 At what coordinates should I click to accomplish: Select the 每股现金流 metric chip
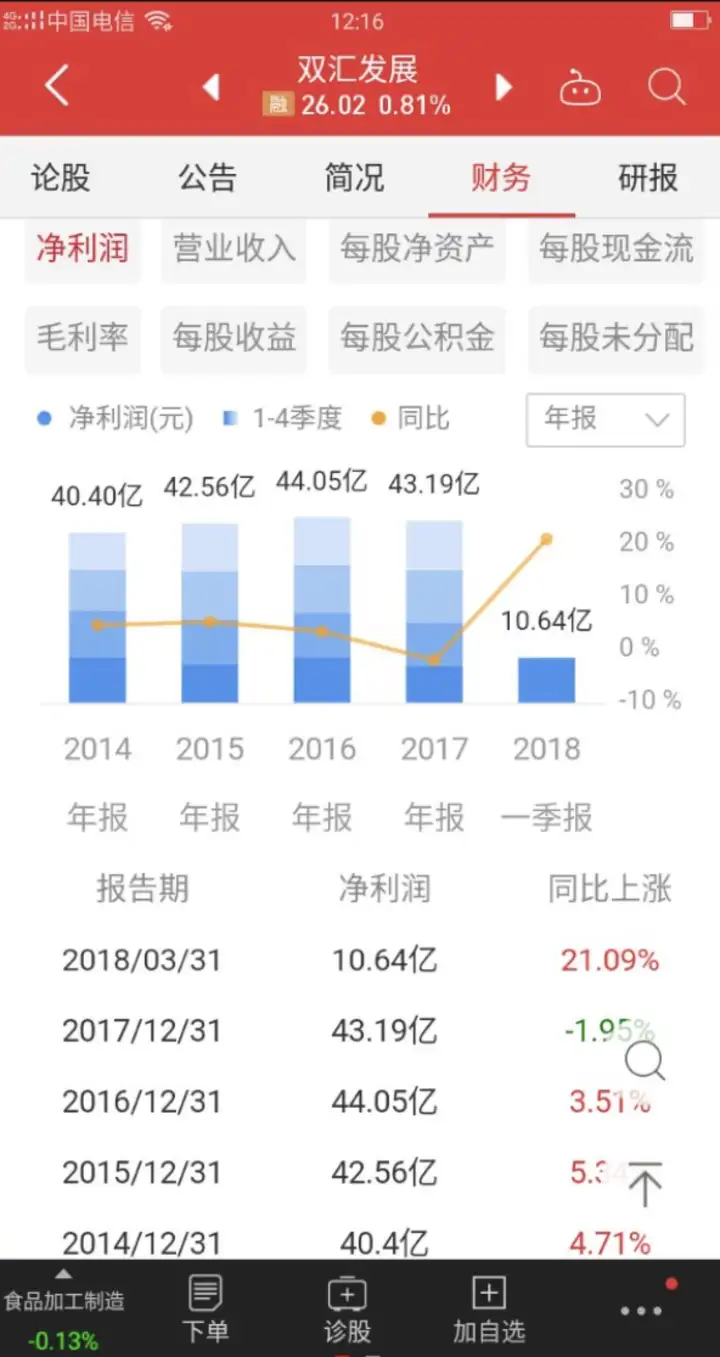point(616,248)
